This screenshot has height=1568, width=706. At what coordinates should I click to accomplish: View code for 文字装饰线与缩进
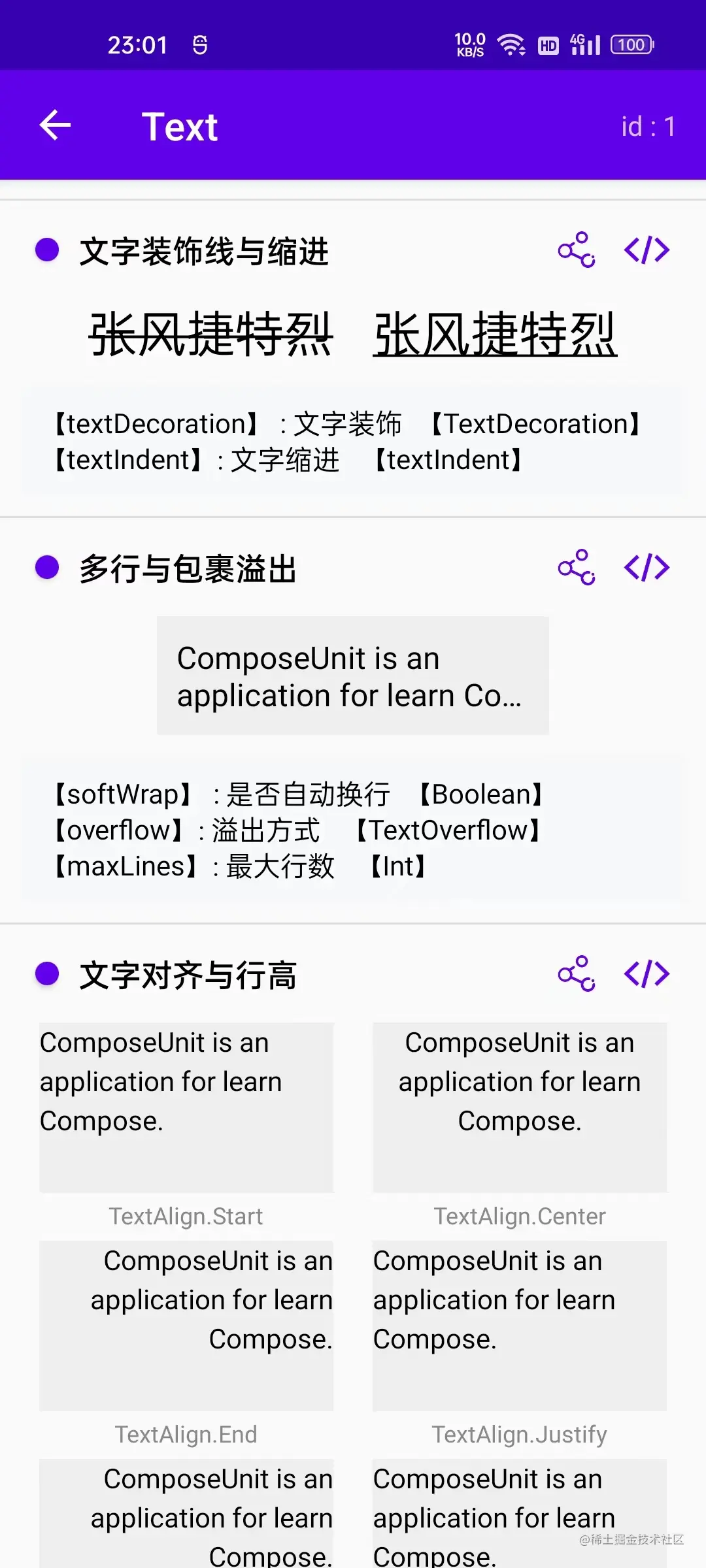pyautogui.click(x=647, y=250)
